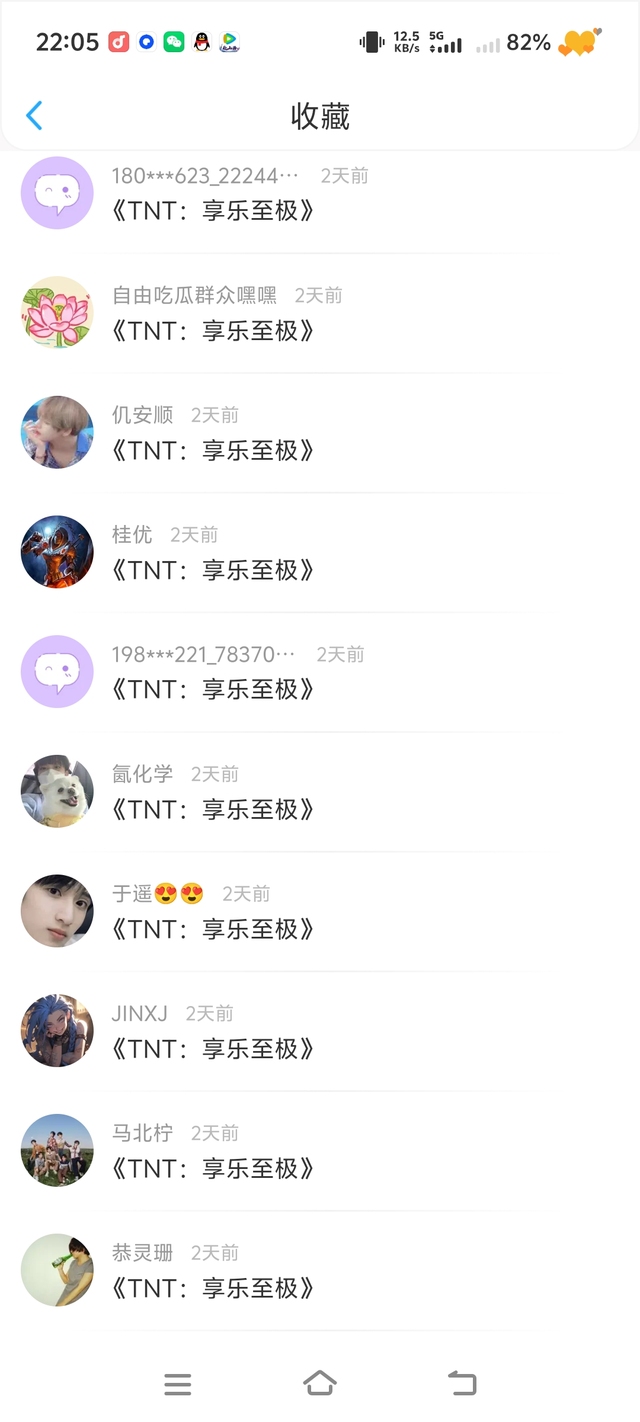Image resolution: width=640 pixels, height=1422 pixels.
Task: Open recent apps from the navigation bar
Action: click(x=177, y=1384)
